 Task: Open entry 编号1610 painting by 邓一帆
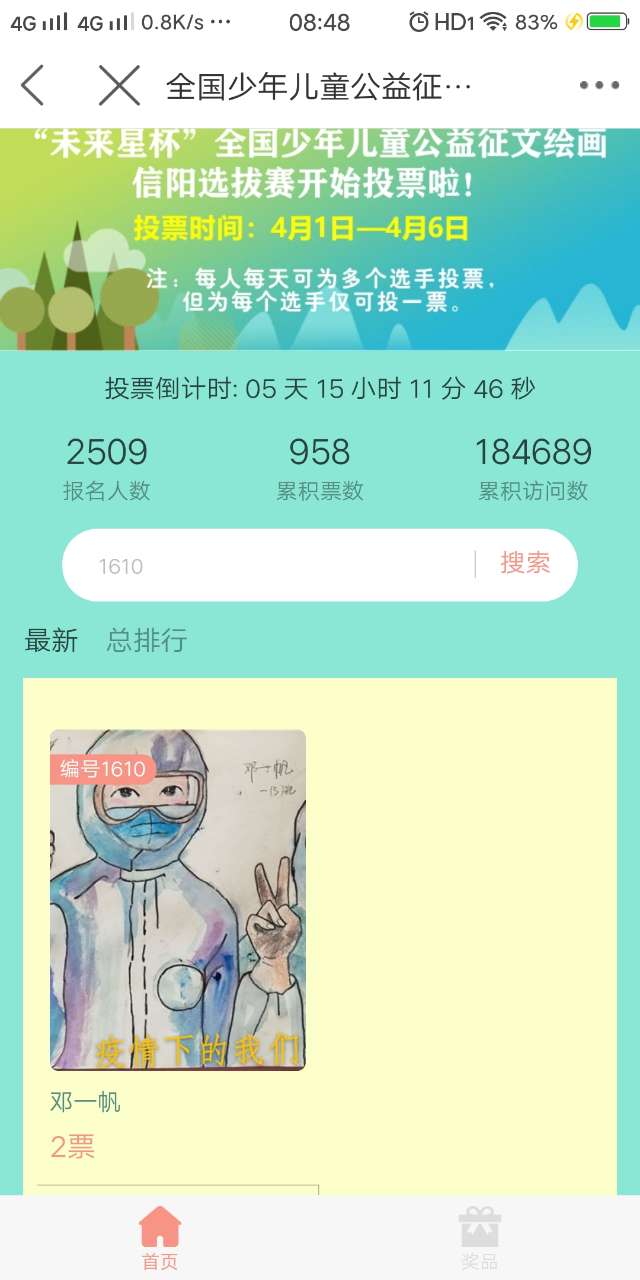click(x=178, y=900)
